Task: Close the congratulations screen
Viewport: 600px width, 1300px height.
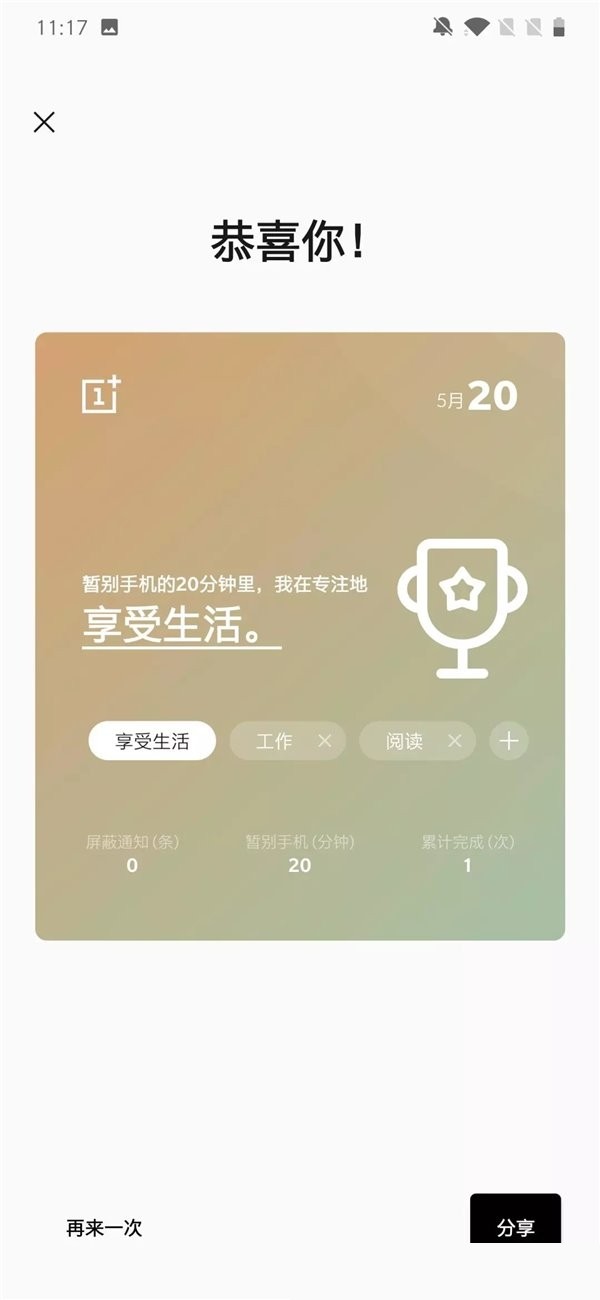Action: [x=44, y=122]
